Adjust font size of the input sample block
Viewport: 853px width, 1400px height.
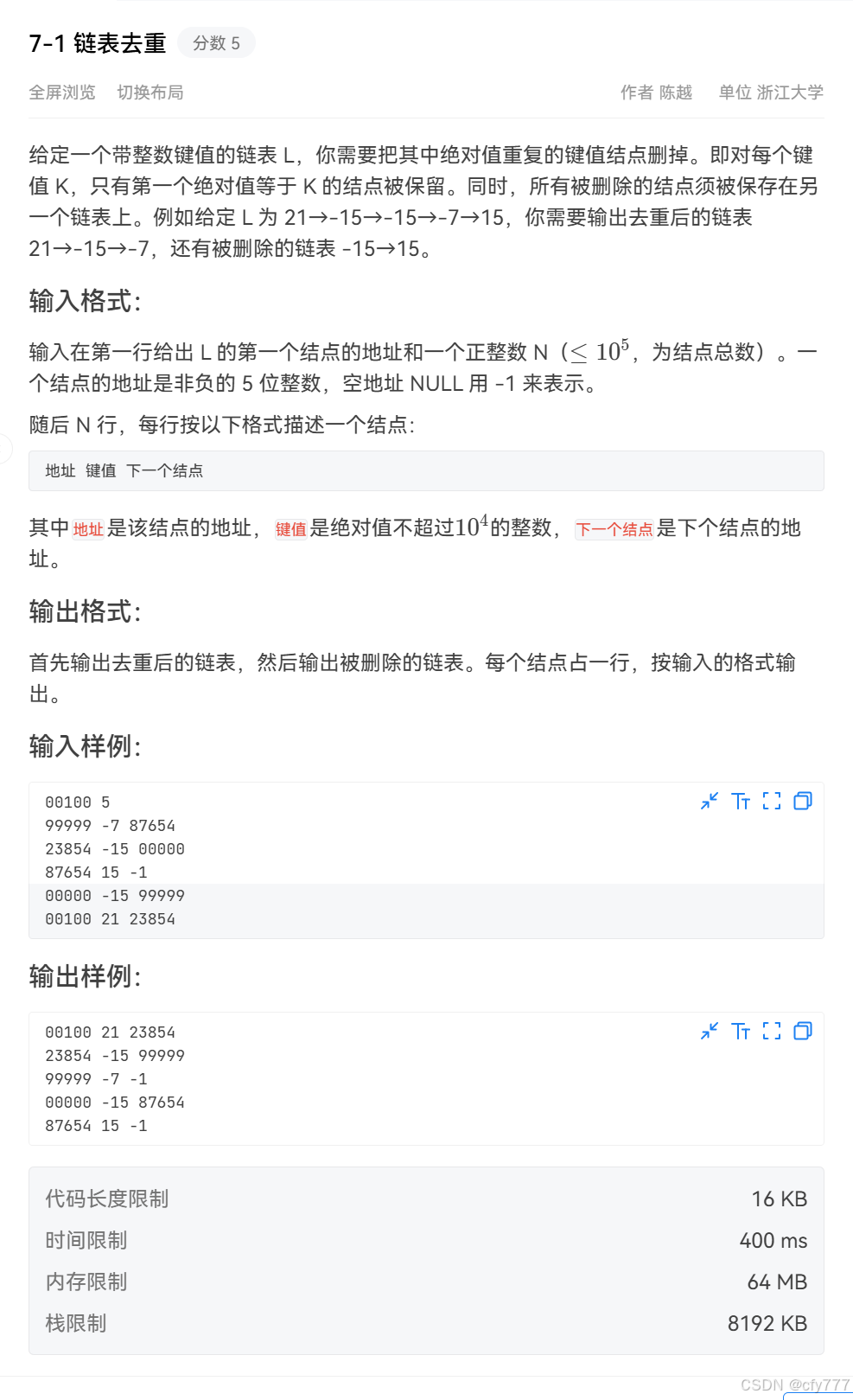tap(742, 802)
